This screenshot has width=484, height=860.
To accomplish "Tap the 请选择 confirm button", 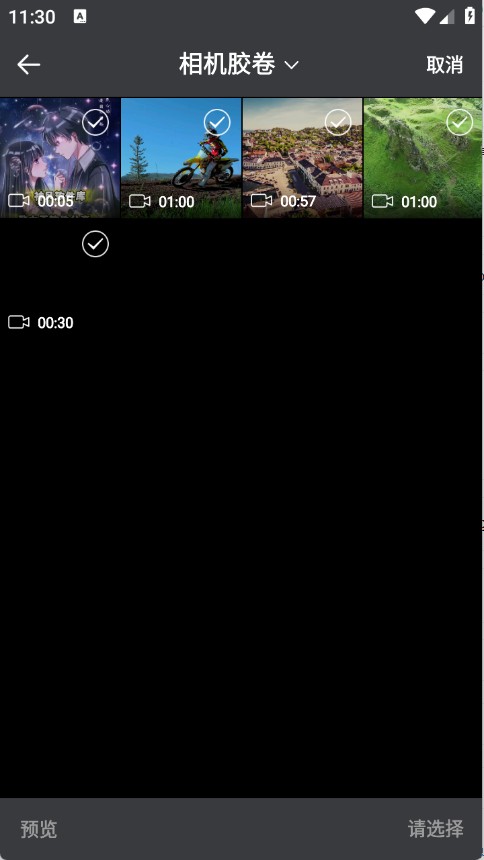I will click(436, 829).
